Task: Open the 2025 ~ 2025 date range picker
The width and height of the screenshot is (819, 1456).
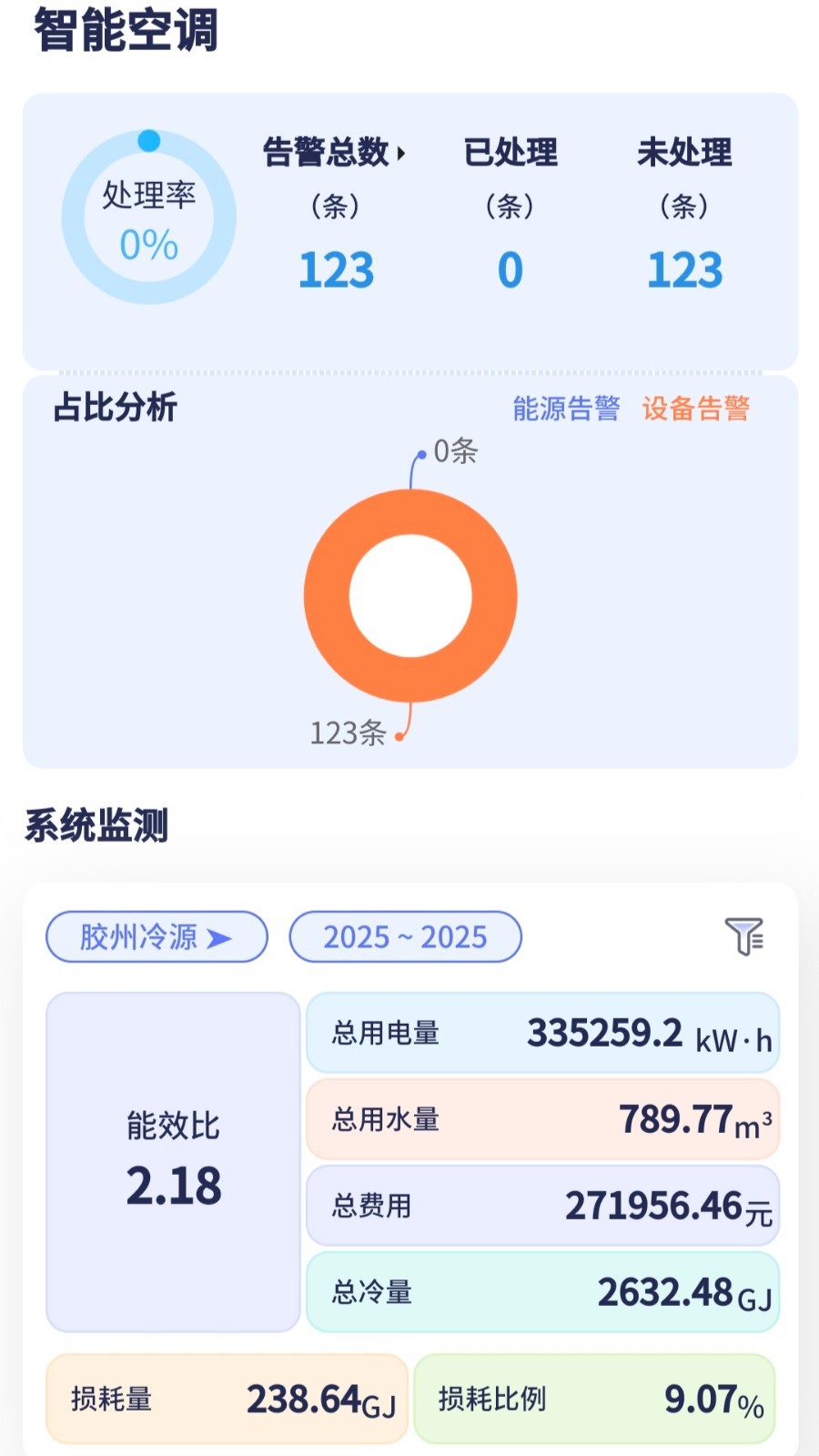Action: point(405,936)
